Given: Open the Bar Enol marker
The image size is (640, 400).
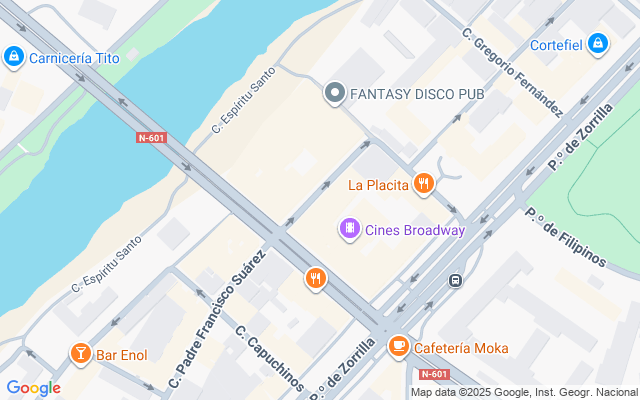Looking at the screenshot, I should click(80, 353).
